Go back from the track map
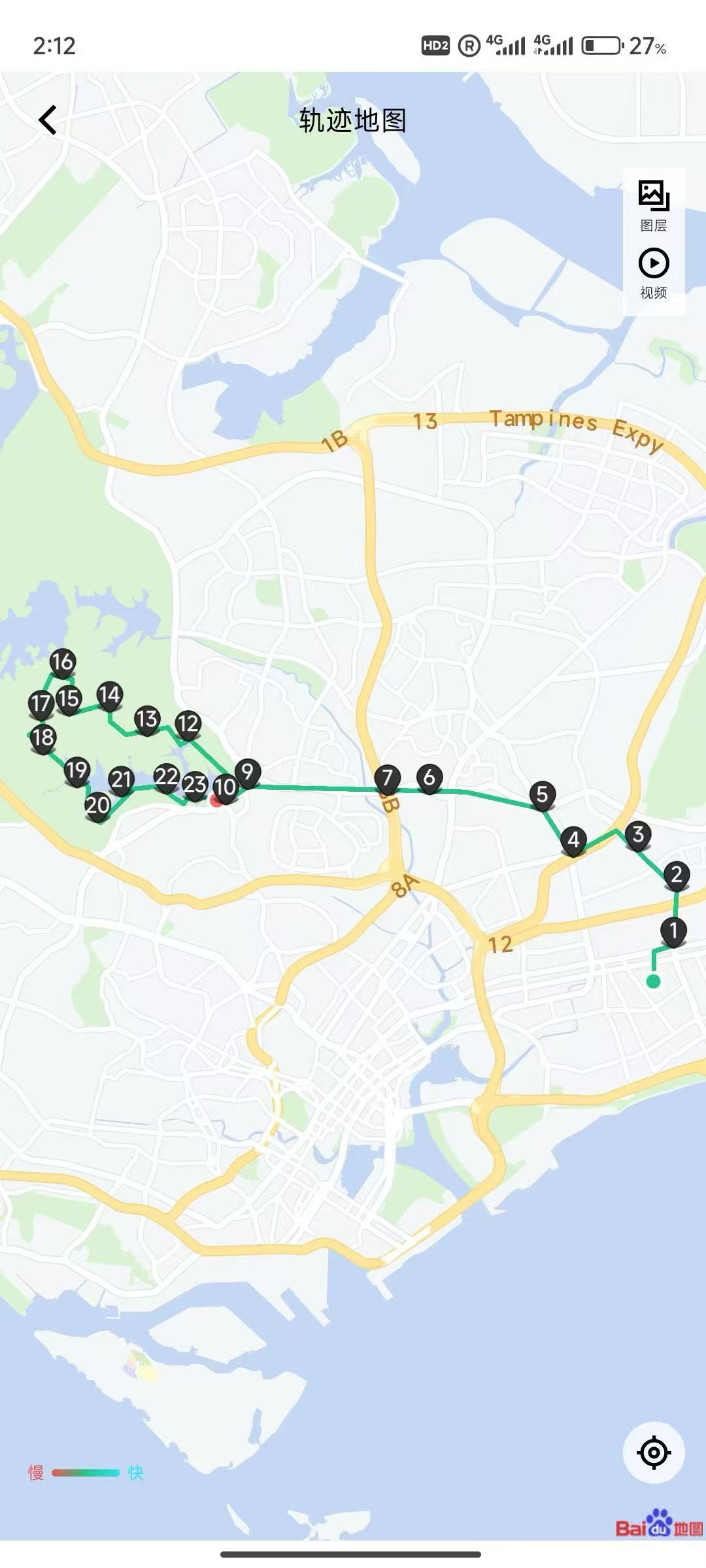706x1568 pixels. click(48, 120)
